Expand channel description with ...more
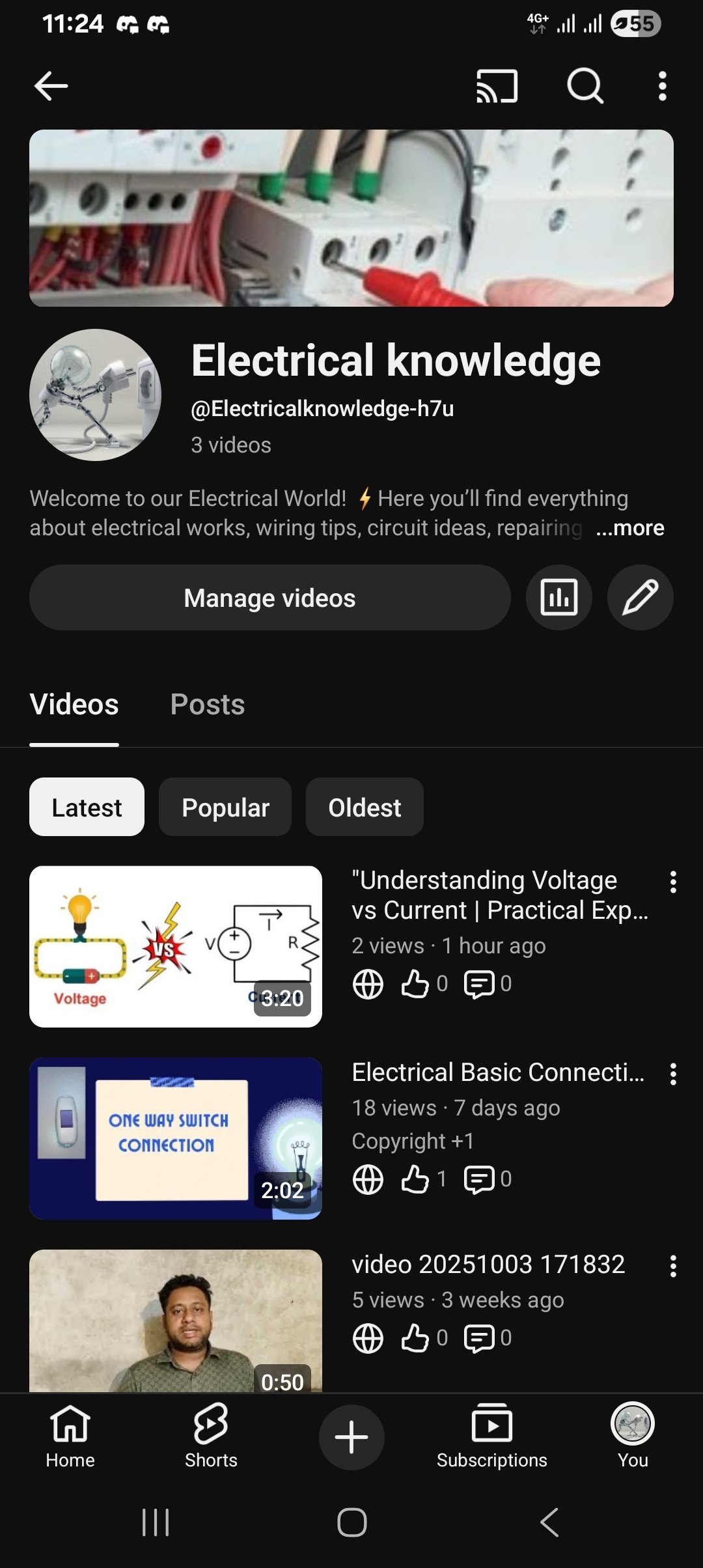This screenshot has height=1568, width=703. point(629,528)
